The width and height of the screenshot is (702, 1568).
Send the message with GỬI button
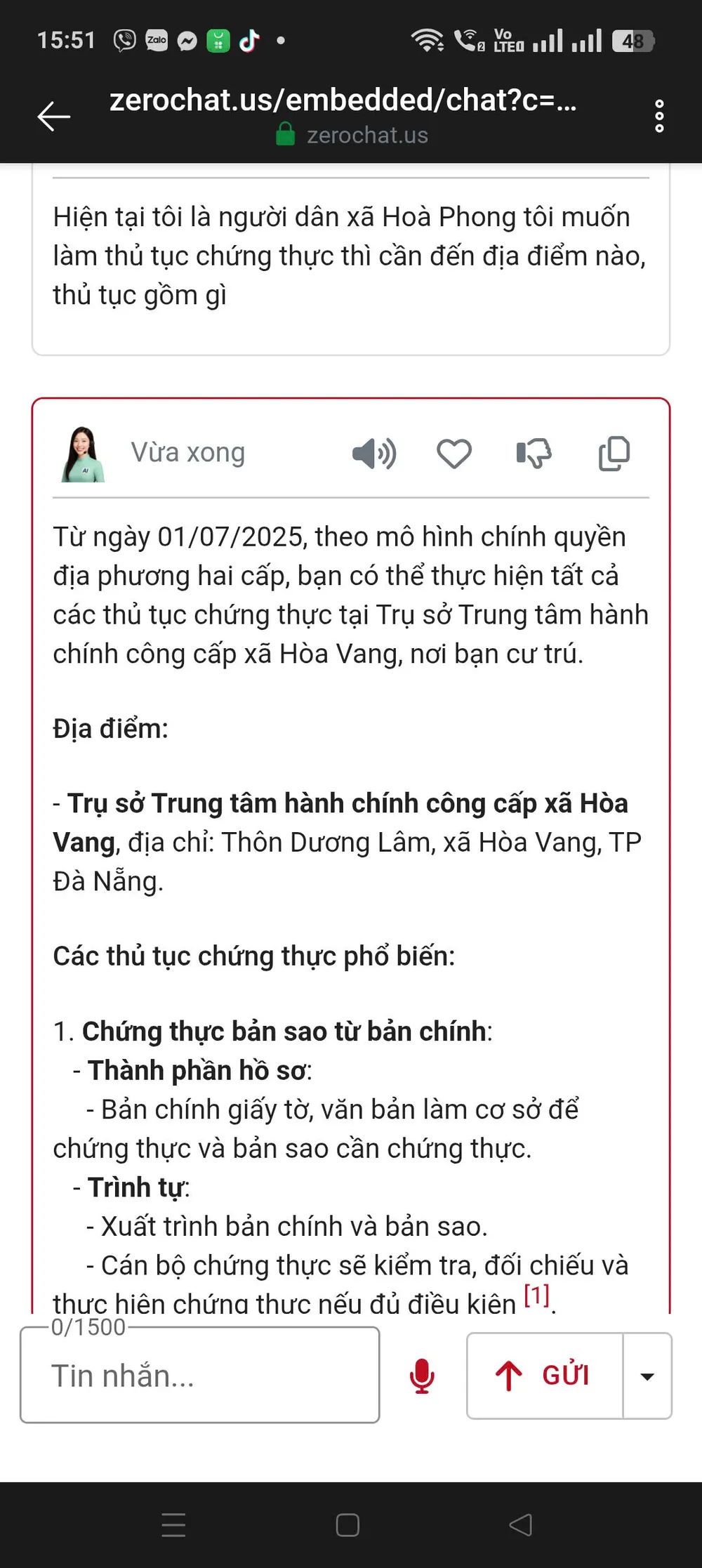tap(545, 1375)
